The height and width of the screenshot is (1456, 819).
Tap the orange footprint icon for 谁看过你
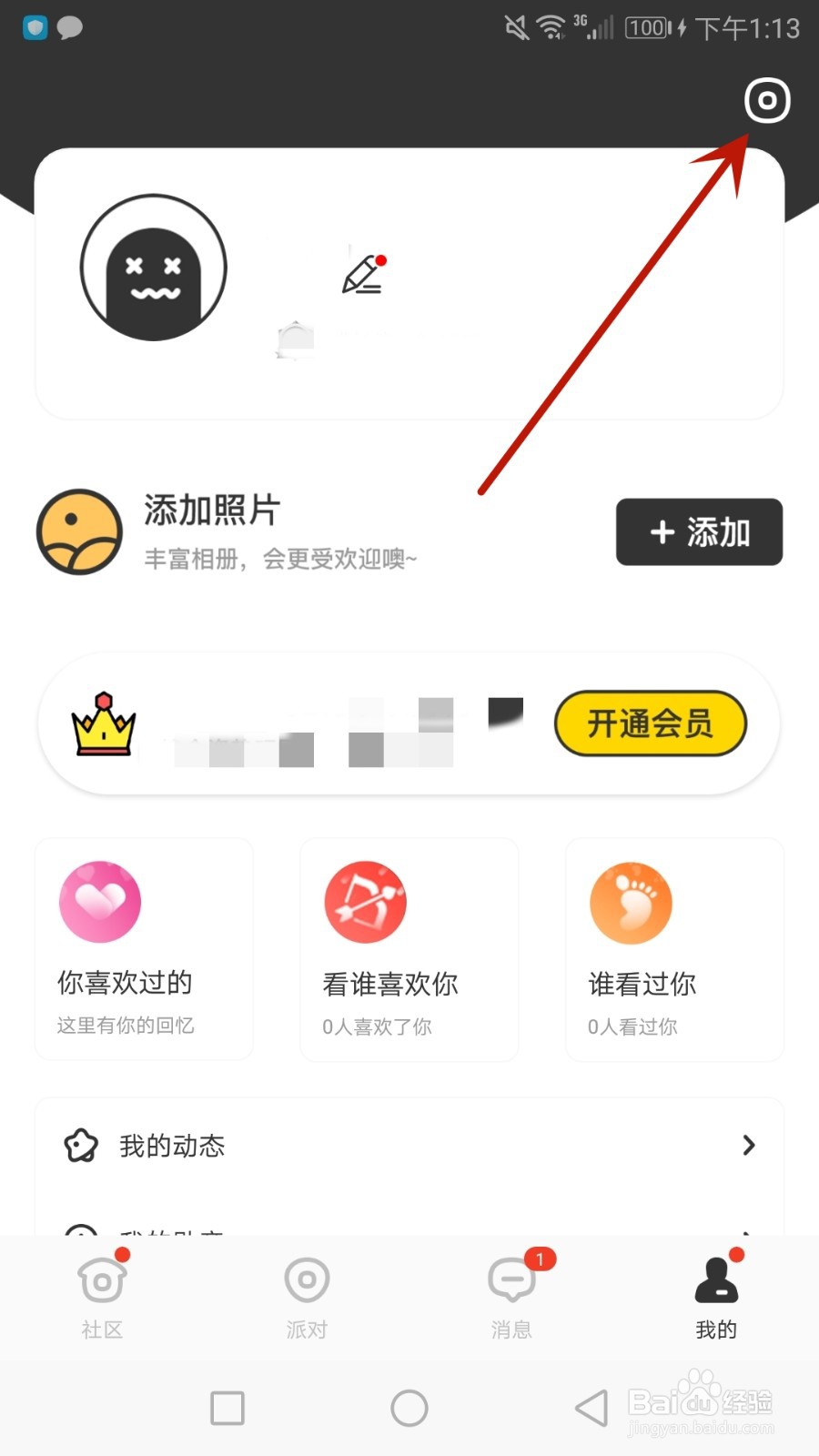pyautogui.click(x=631, y=902)
